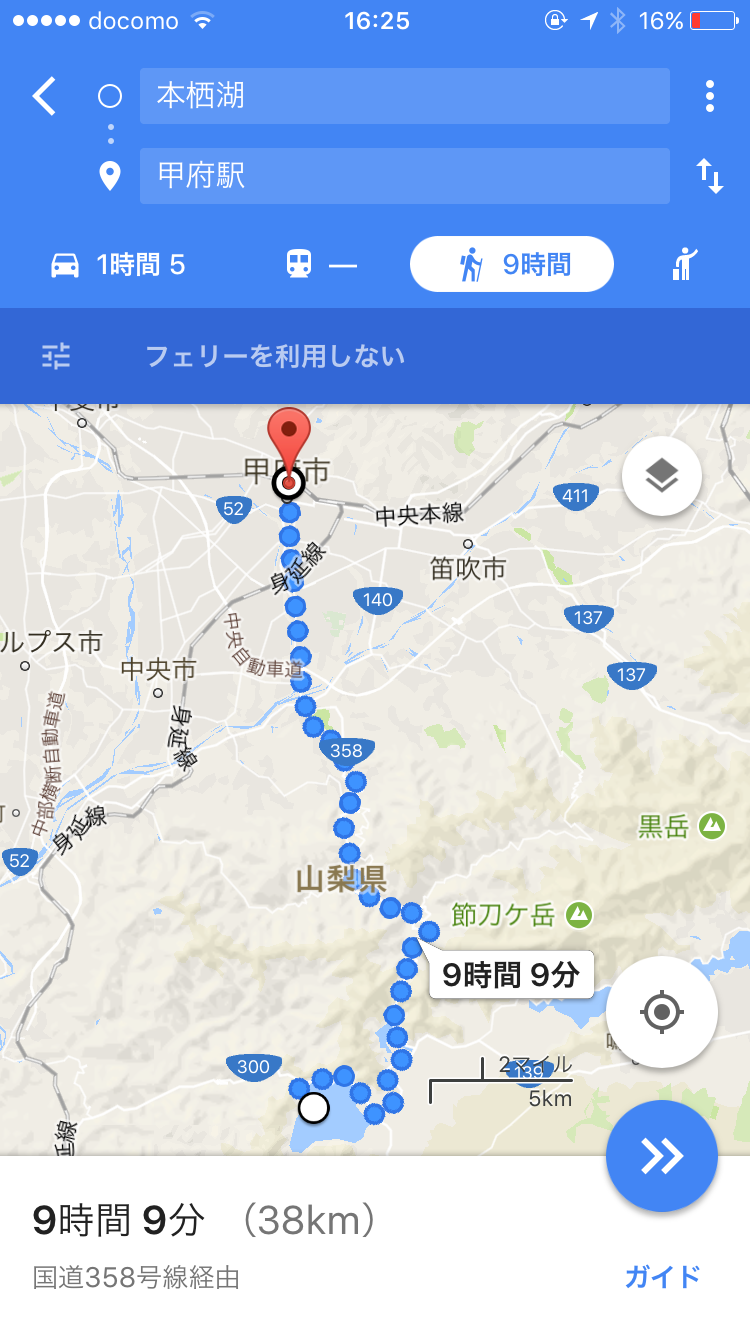
Task: Select the walking 9時間 tab
Action: 511,265
